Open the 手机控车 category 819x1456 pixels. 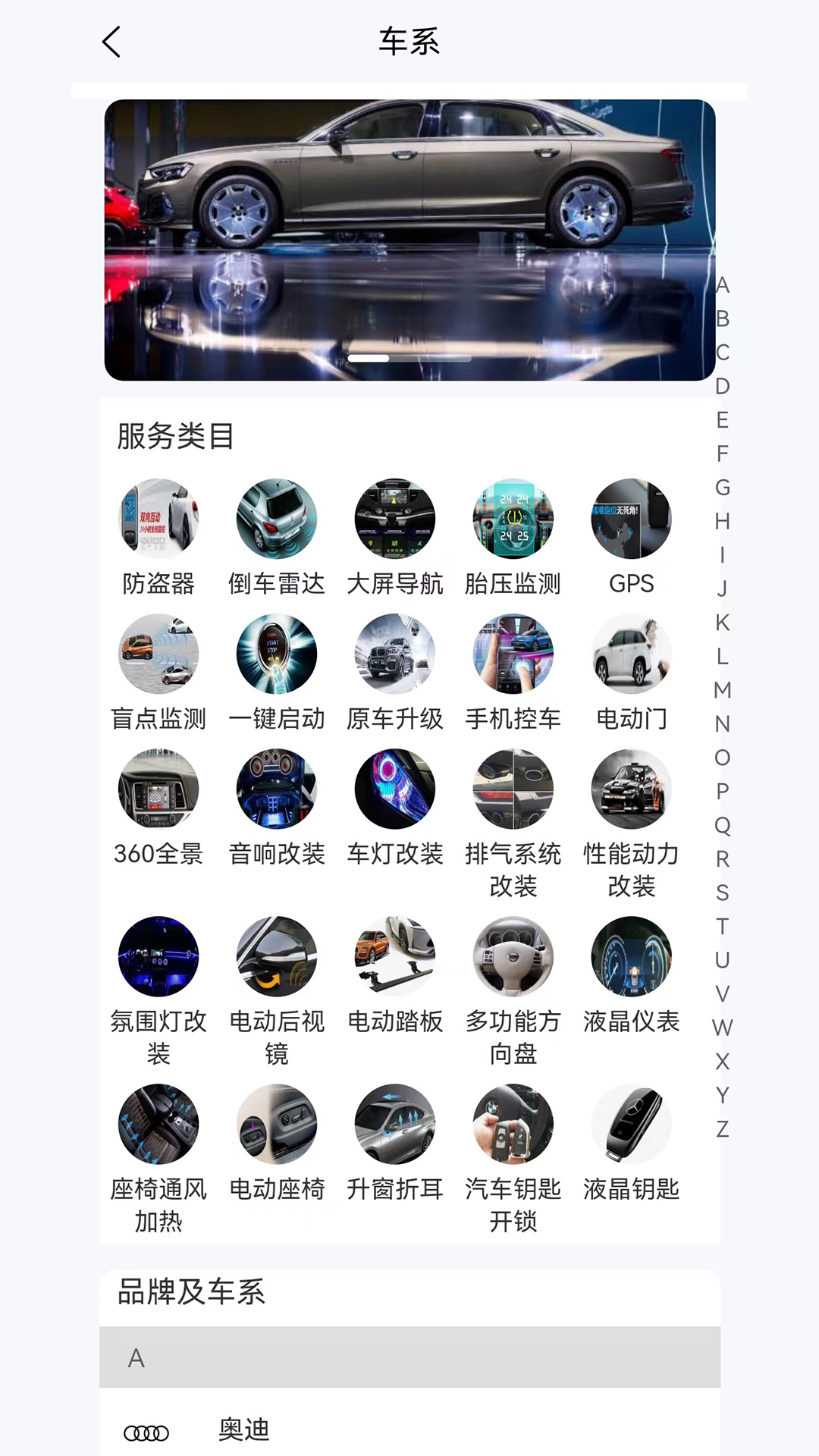(x=513, y=654)
